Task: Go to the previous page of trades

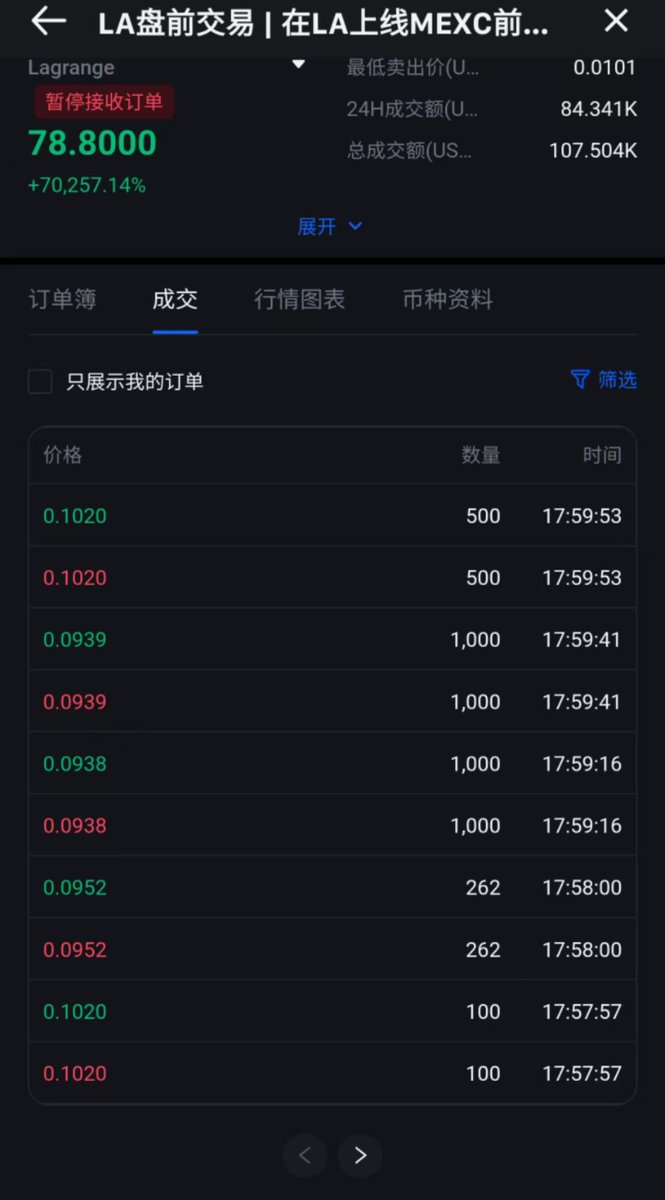Action: pos(305,1156)
